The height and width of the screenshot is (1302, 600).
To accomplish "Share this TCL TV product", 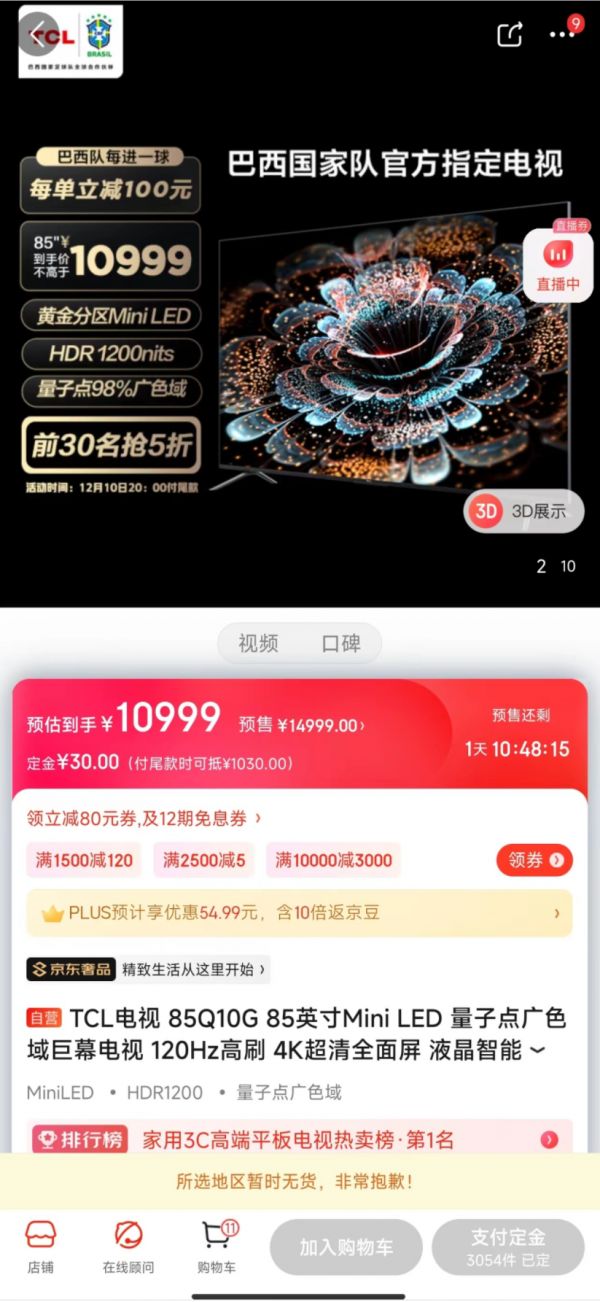I will tap(510, 35).
